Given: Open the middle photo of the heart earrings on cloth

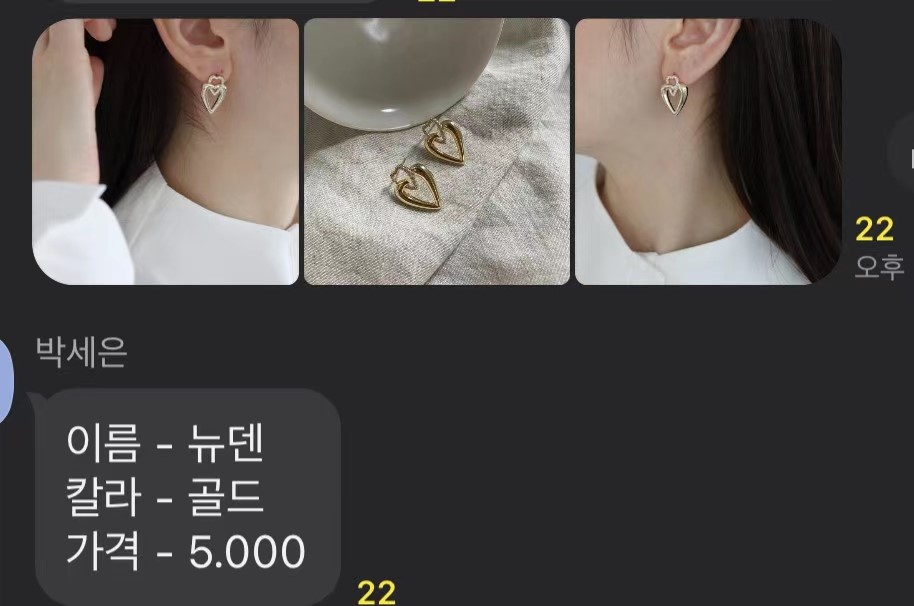Looking at the screenshot, I should (x=437, y=152).
